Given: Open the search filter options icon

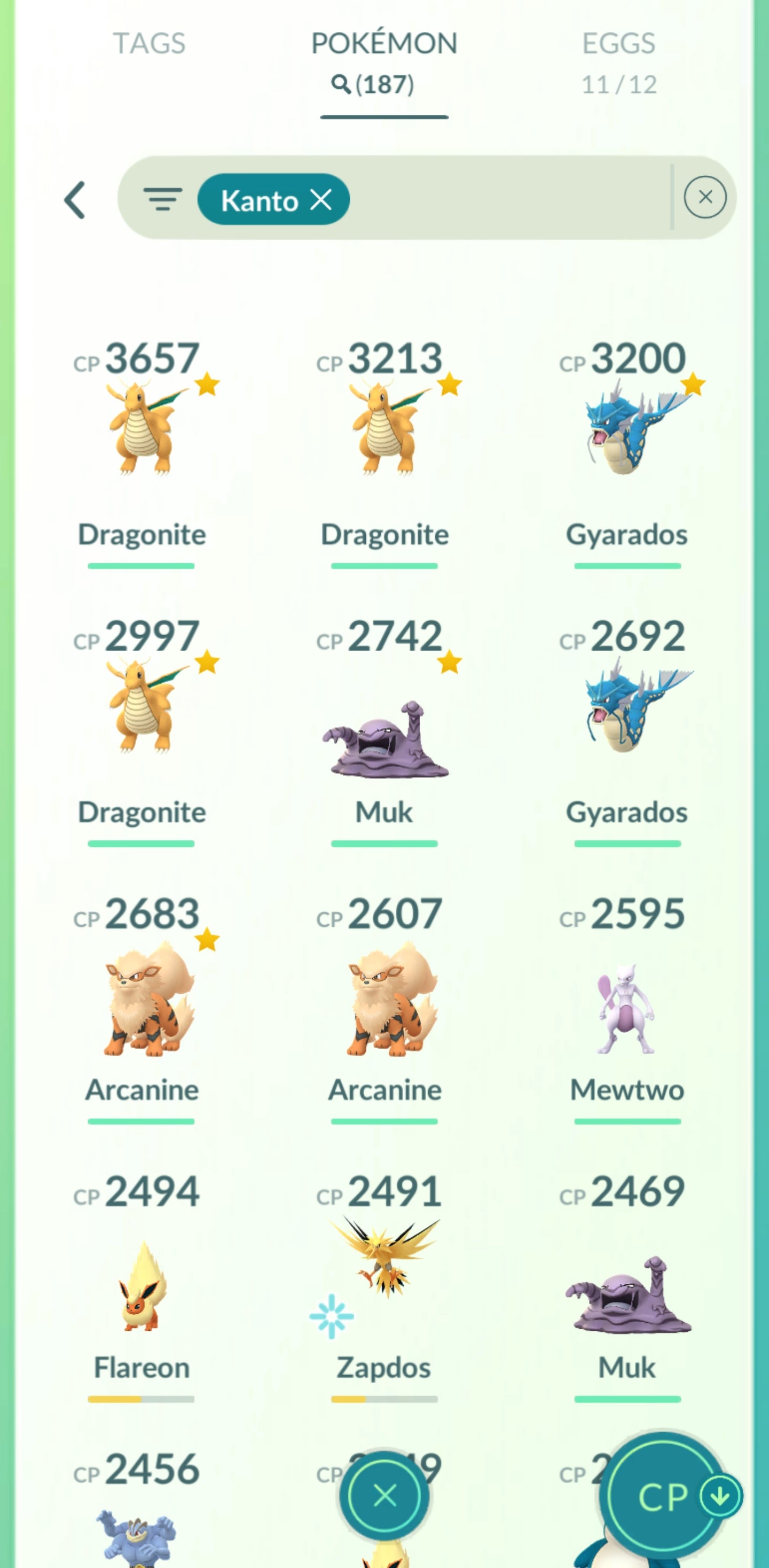Looking at the screenshot, I should click(x=162, y=199).
